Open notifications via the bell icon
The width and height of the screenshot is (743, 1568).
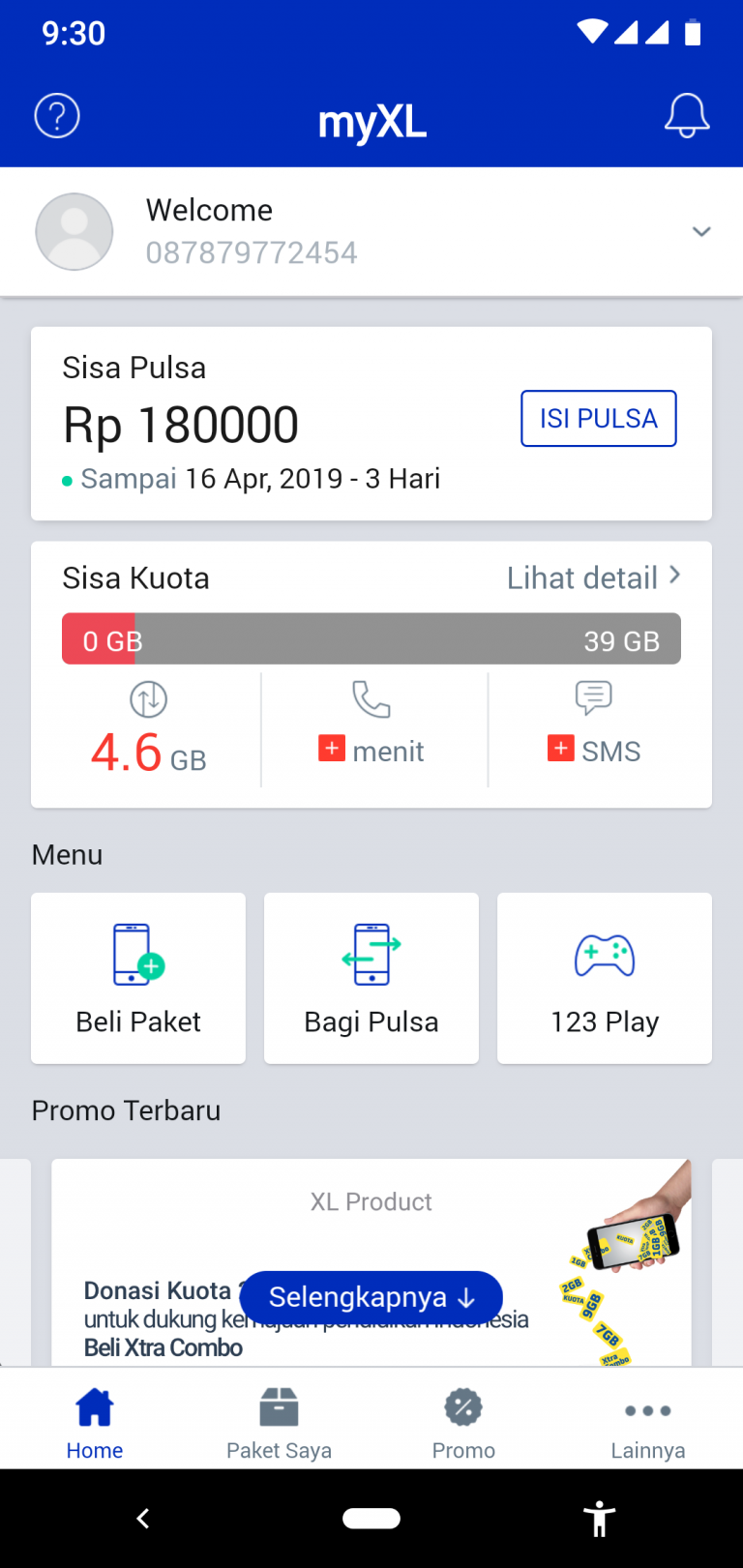click(687, 115)
